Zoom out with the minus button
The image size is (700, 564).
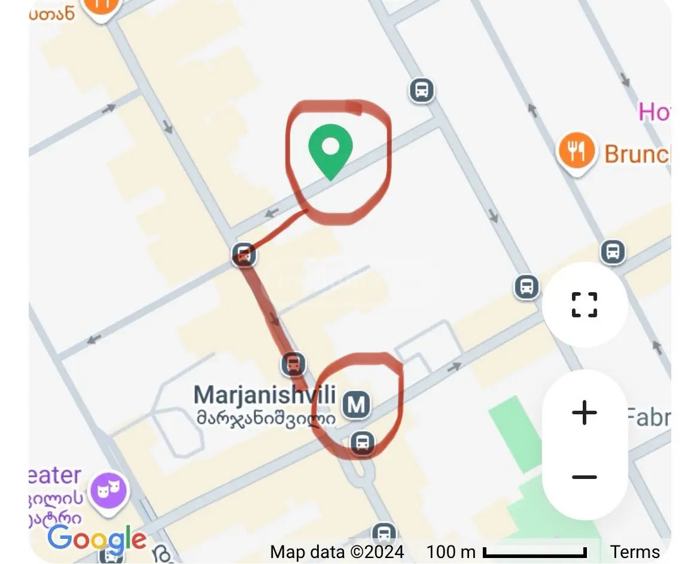[x=585, y=477]
